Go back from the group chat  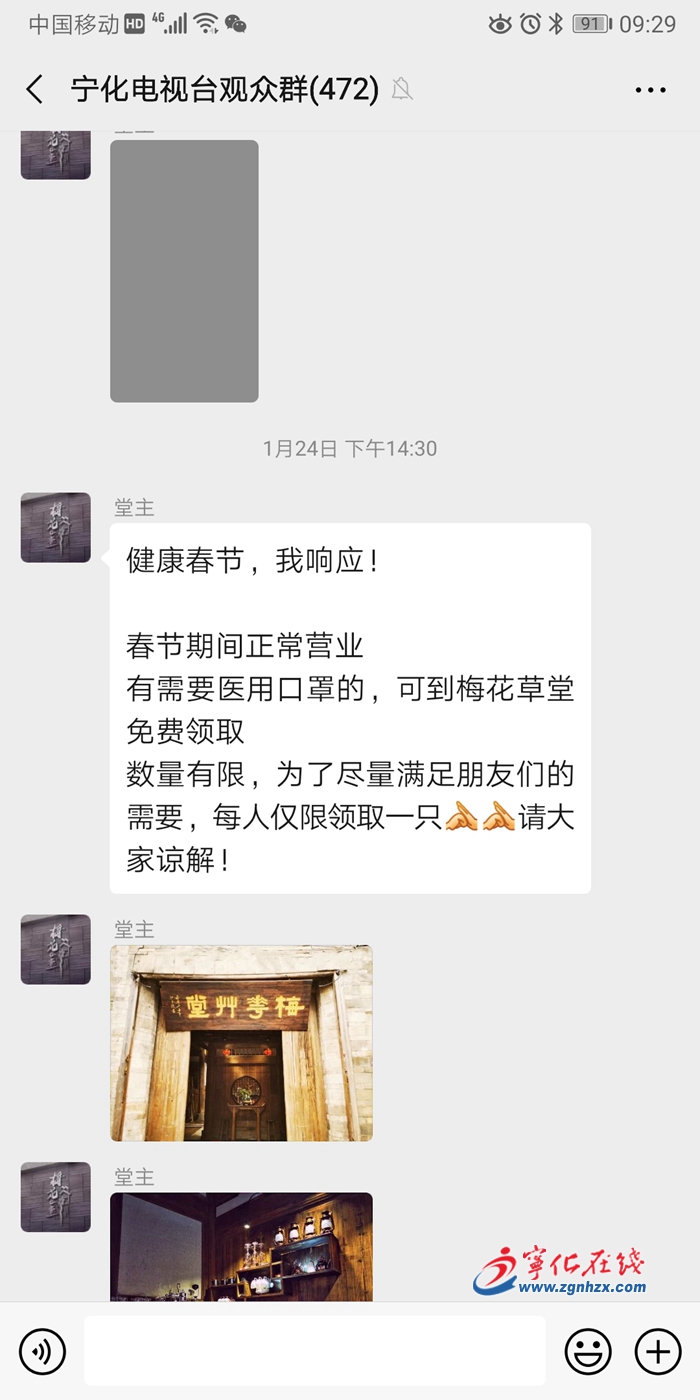click(x=35, y=90)
